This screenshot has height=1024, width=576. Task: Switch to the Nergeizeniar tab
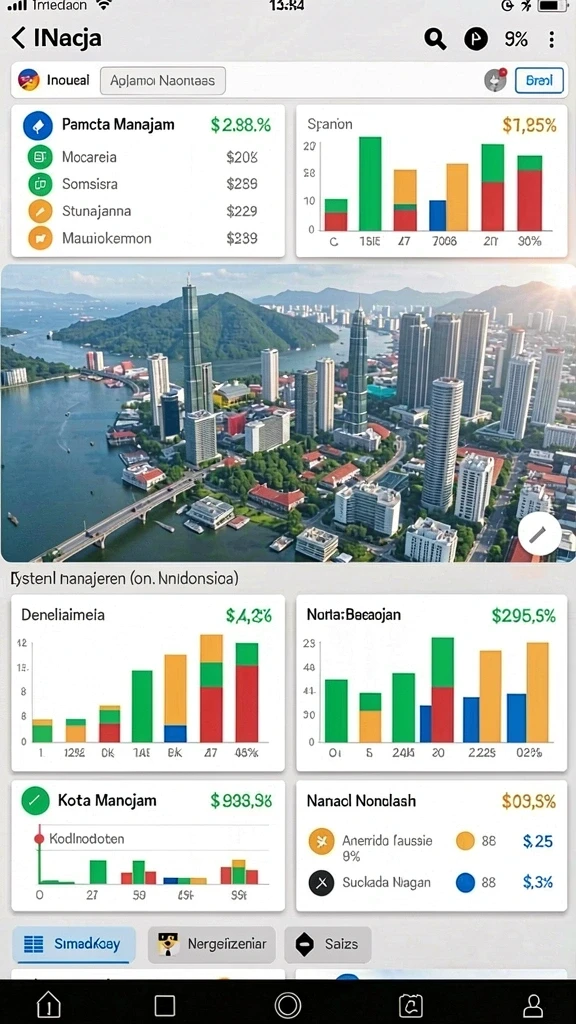pos(212,944)
